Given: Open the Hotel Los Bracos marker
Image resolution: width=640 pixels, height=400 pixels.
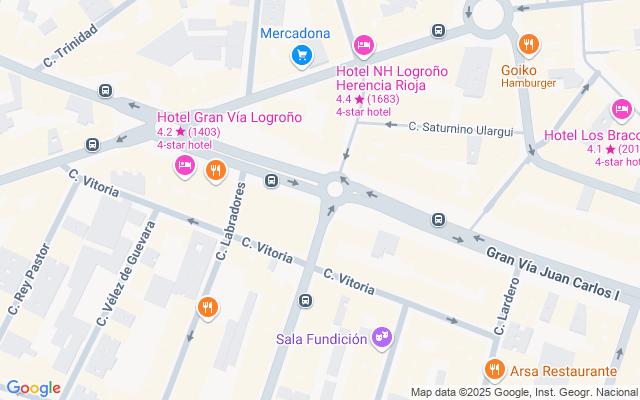Looking at the screenshot, I should pos(622,109).
